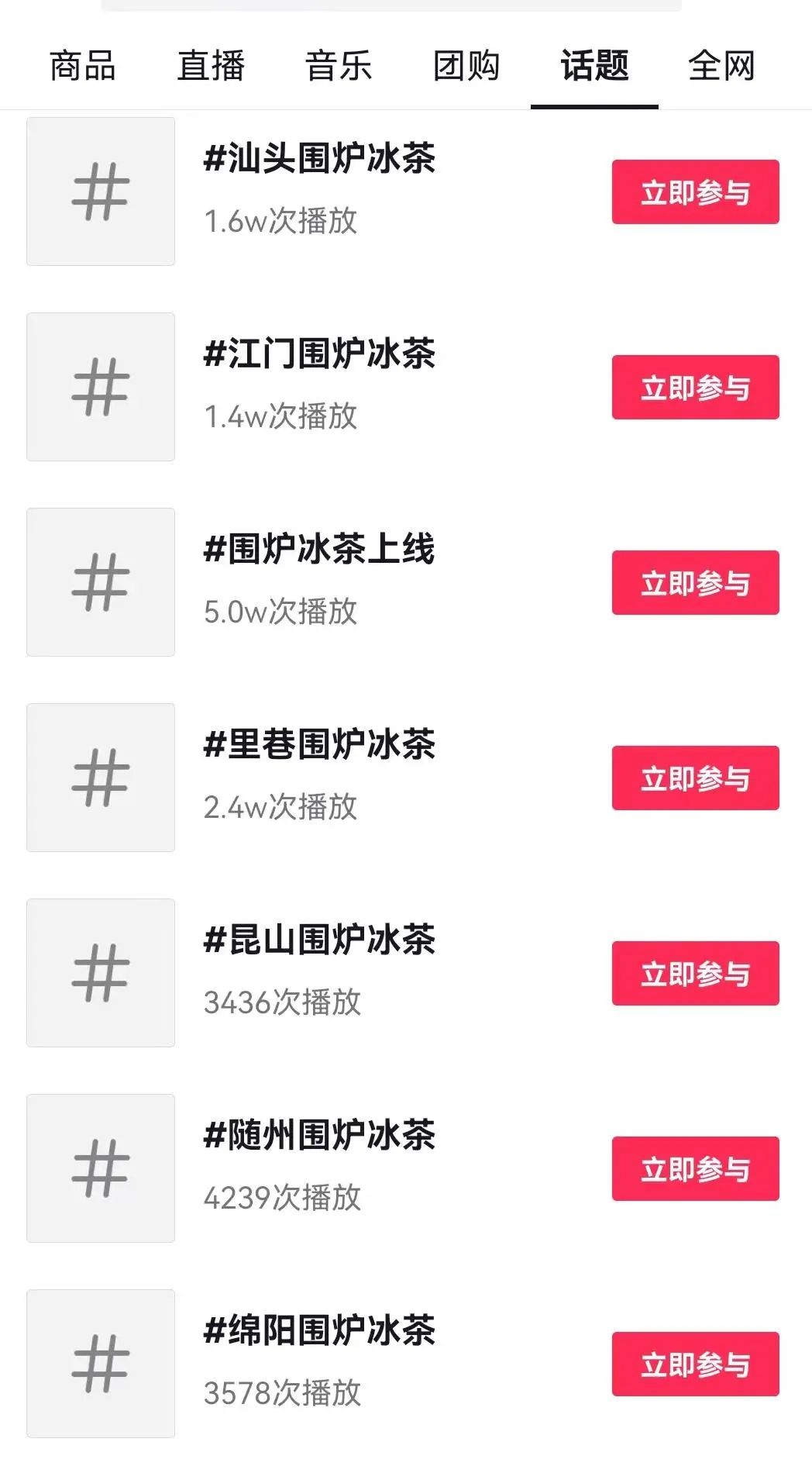This screenshot has height=1473, width=812.
Task: Join the #江门围炉冰茶 topic via 立即参与
Action: coord(695,388)
